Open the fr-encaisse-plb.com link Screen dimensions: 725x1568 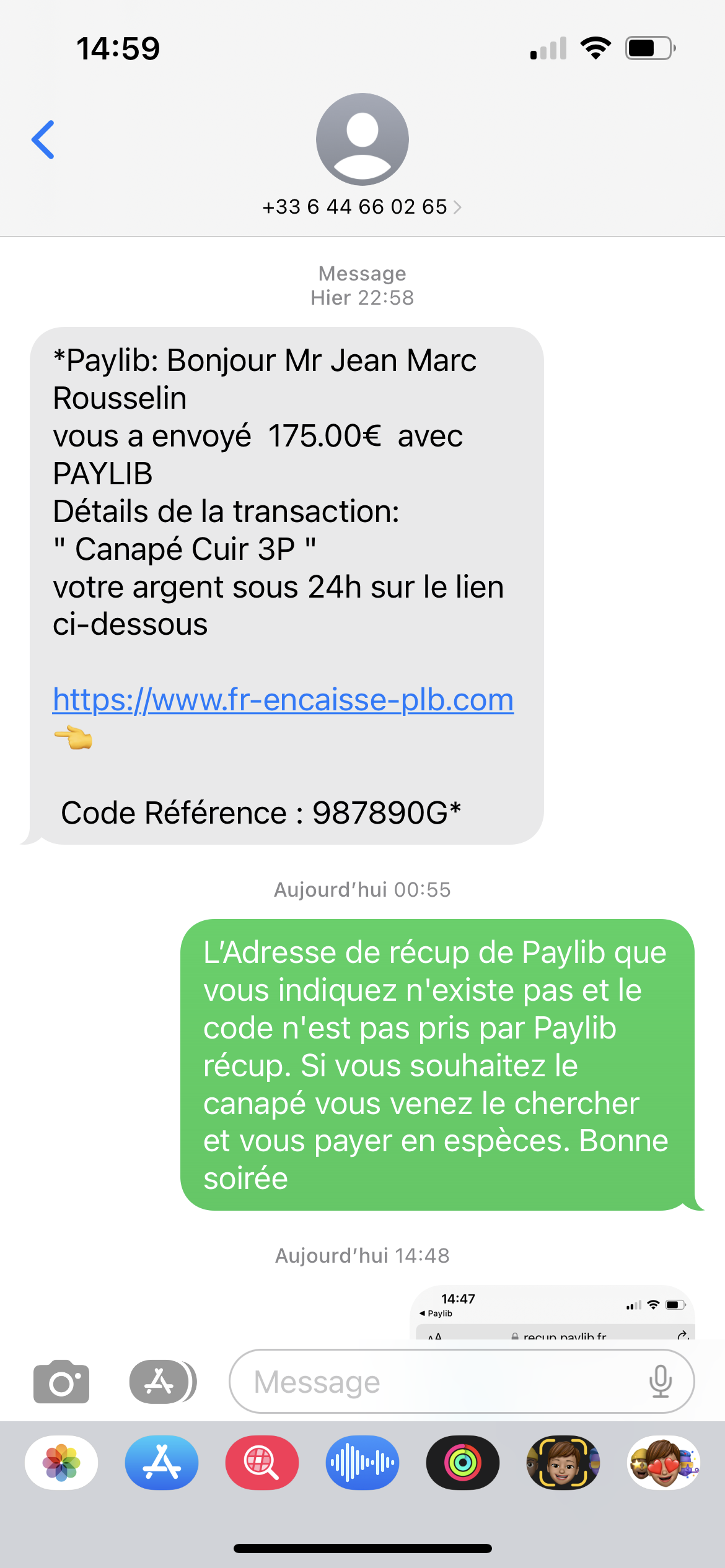[283, 700]
